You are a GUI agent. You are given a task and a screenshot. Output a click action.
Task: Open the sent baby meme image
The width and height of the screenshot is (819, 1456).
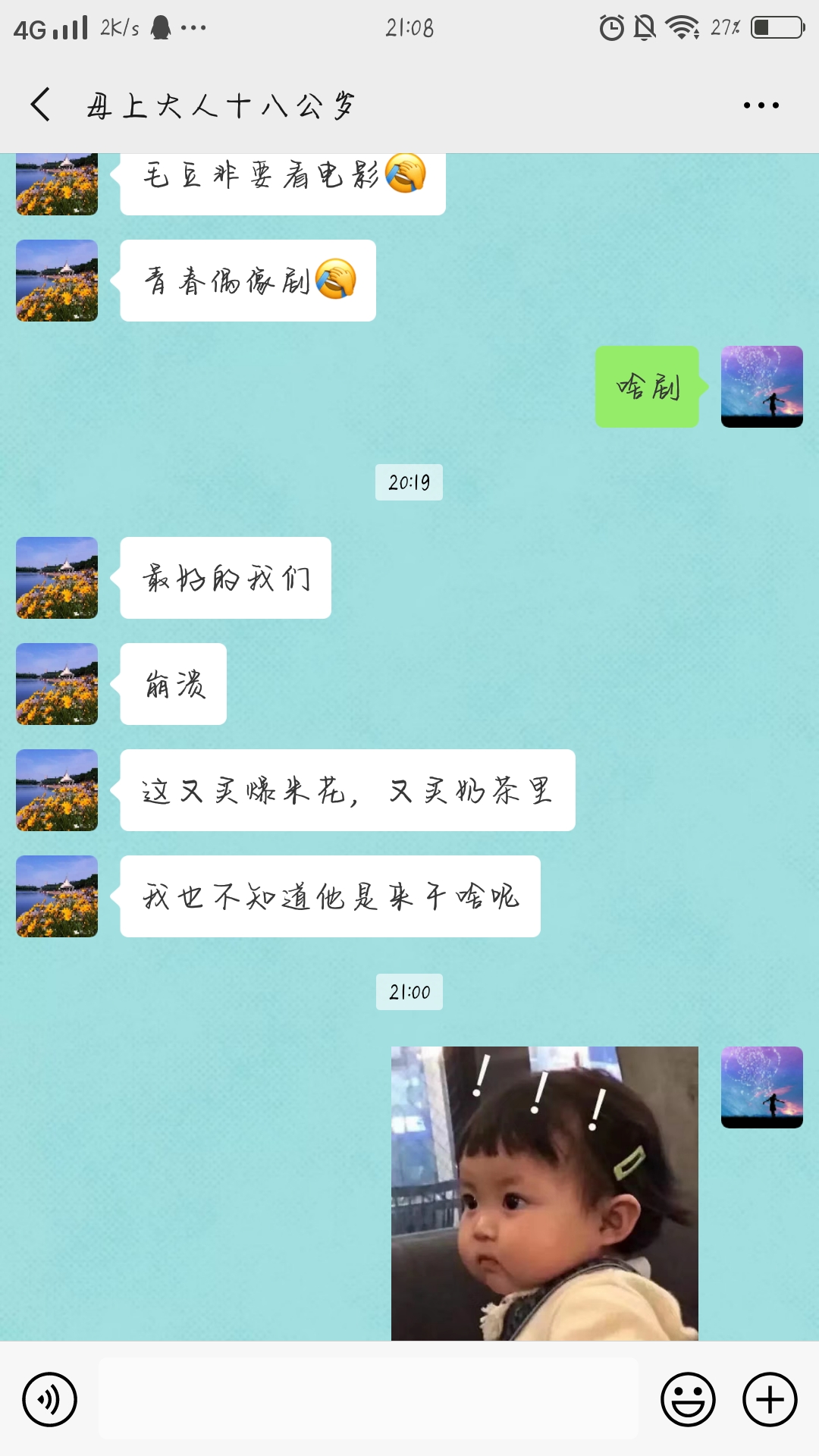(x=544, y=1193)
